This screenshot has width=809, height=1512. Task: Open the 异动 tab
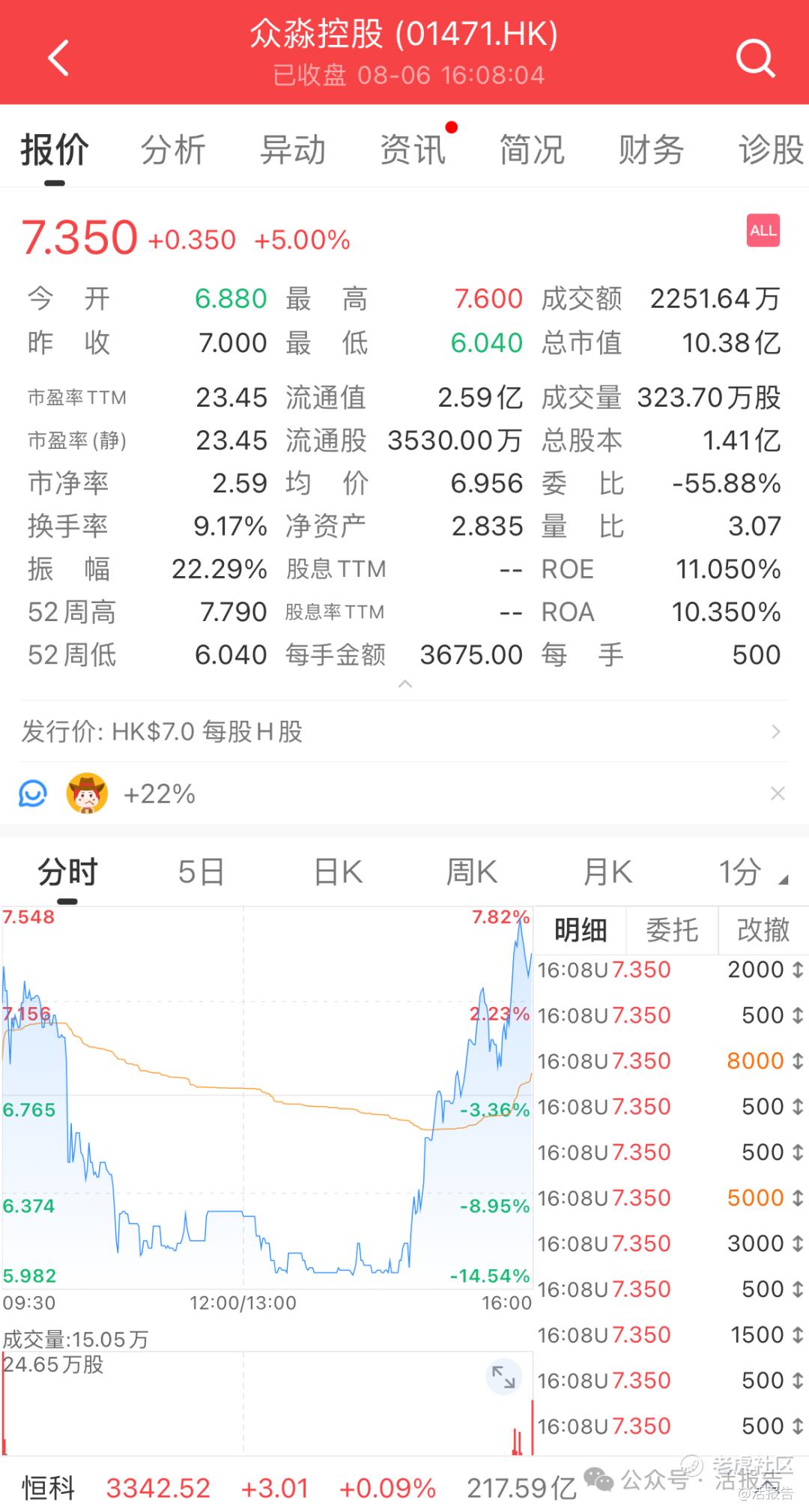pos(293,150)
